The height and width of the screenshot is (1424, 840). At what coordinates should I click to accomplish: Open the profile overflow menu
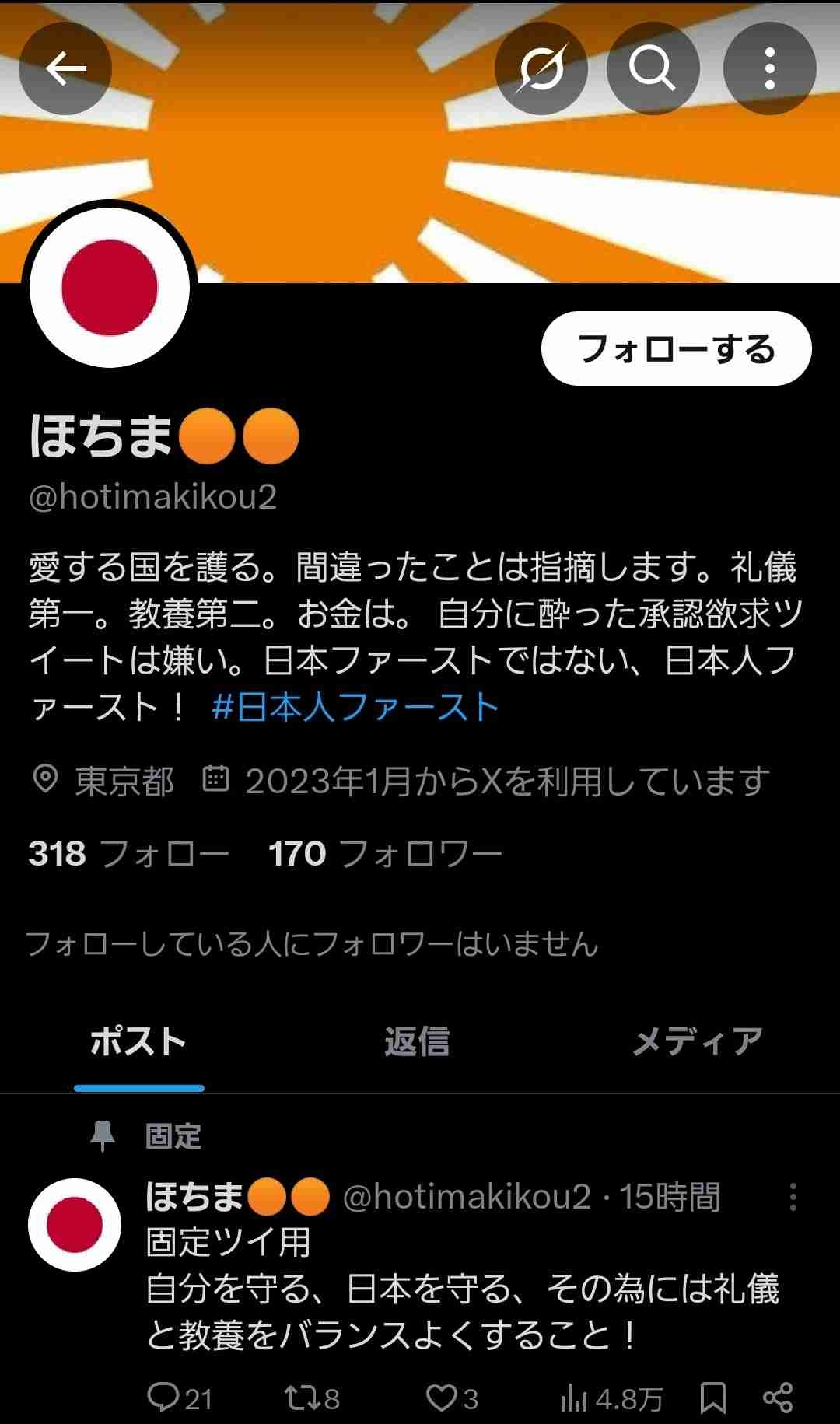pos(768,70)
